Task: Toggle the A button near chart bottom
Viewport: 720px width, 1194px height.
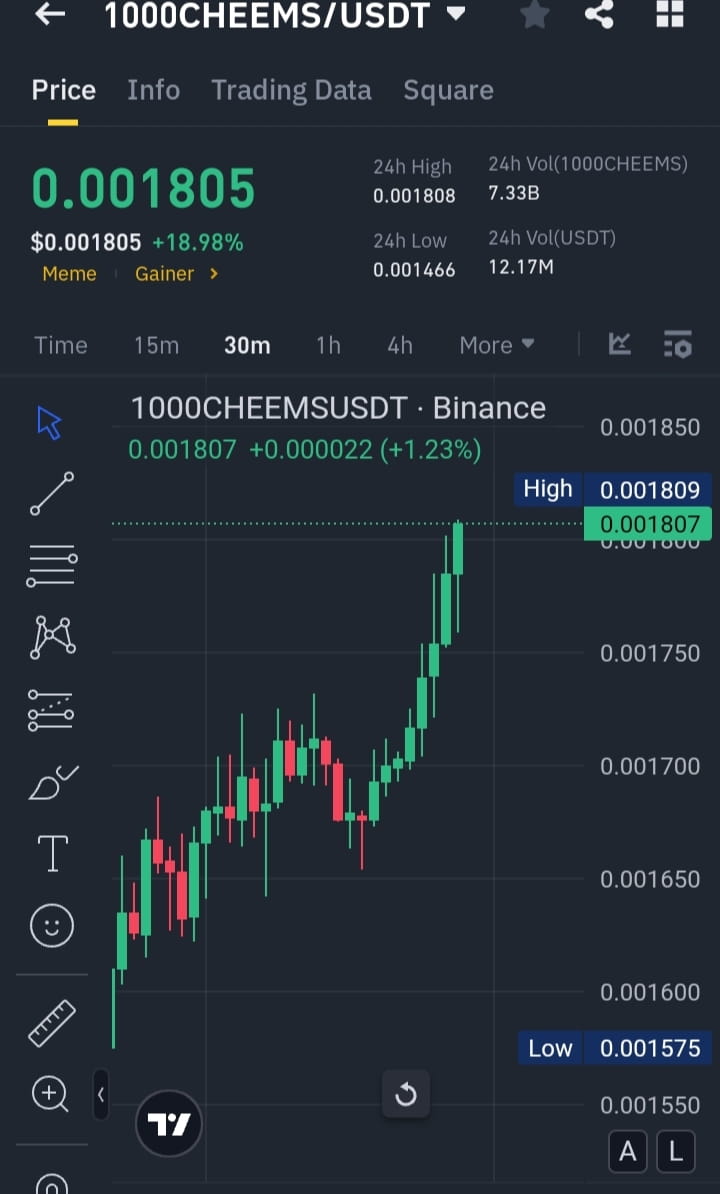Action: point(628,1151)
